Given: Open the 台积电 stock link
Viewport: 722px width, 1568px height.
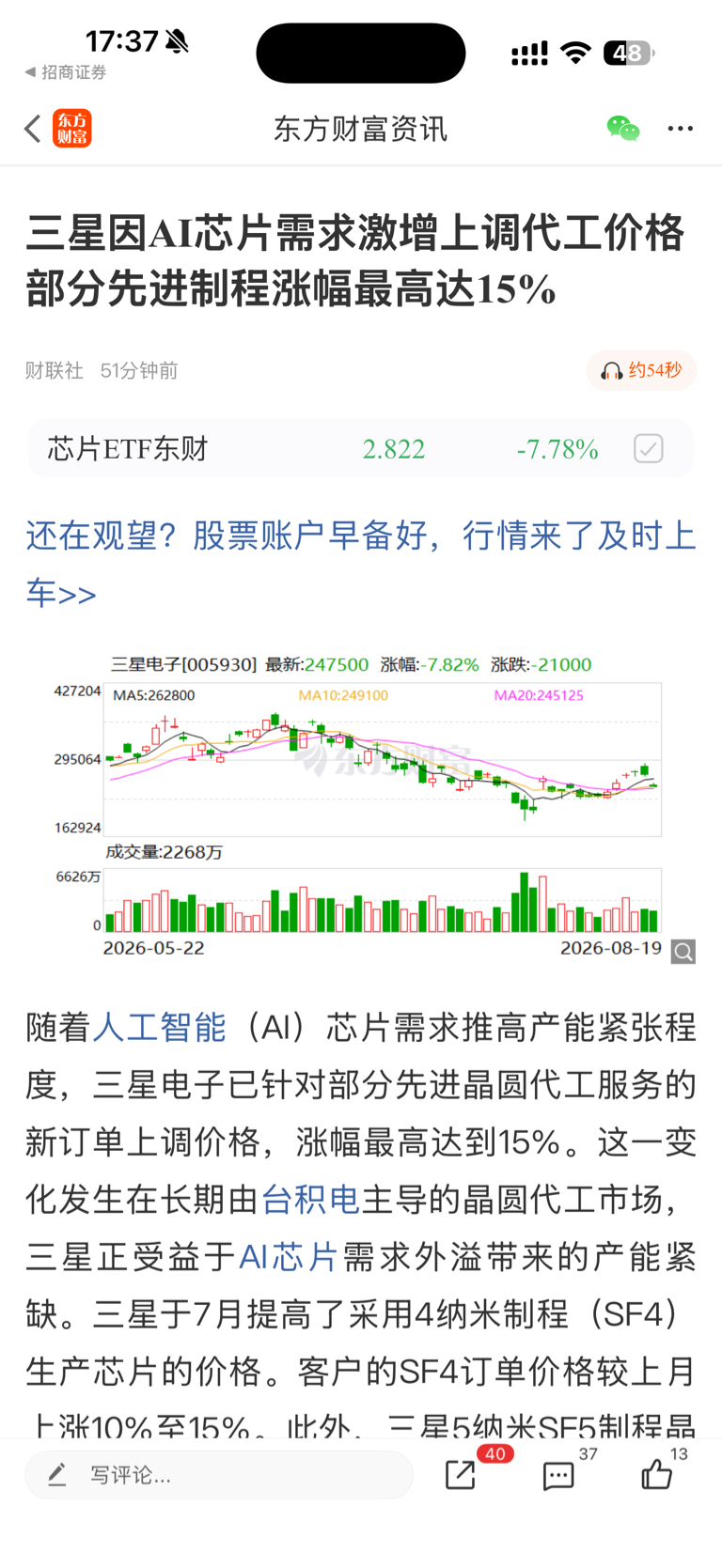Looking at the screenshot, I should [310, 1200].
